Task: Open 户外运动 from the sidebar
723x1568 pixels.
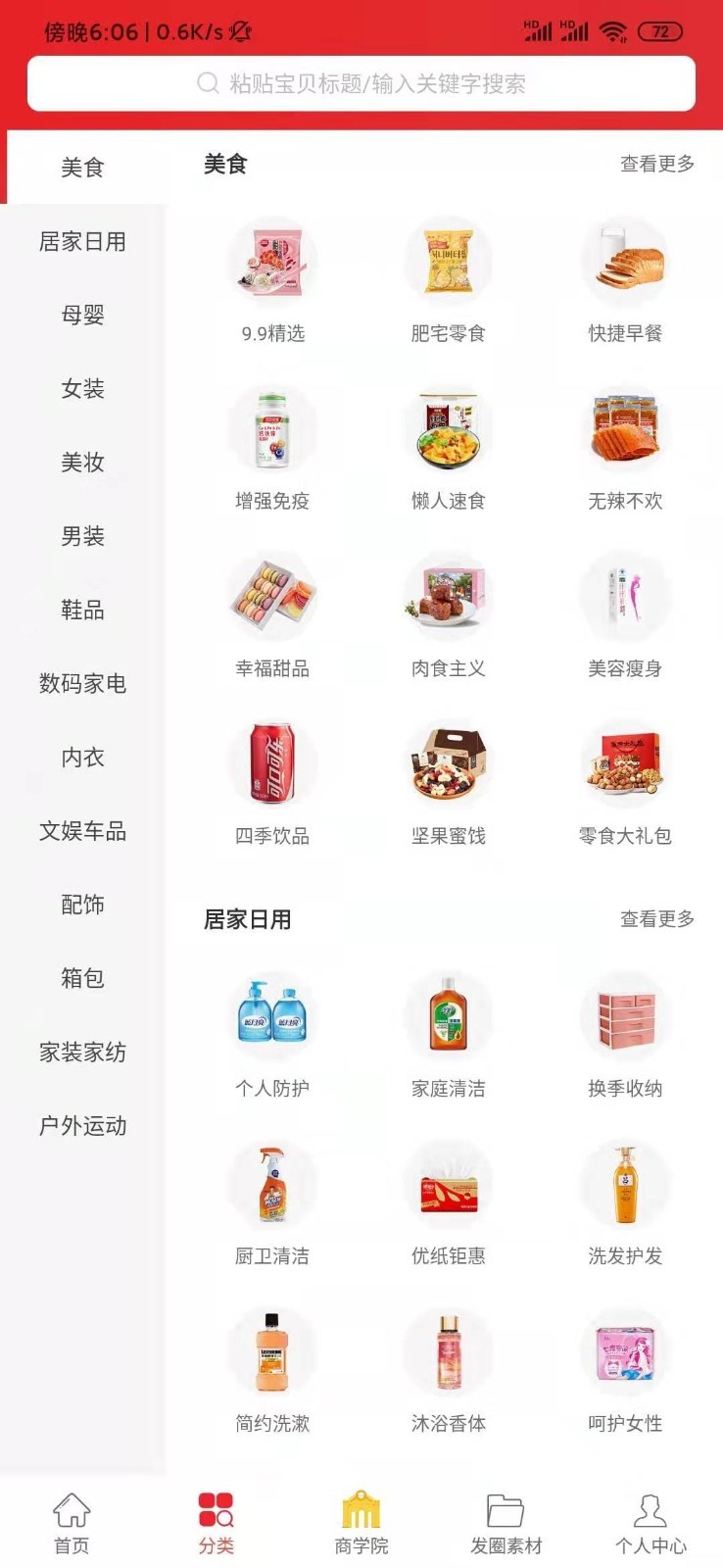Action: (82, 1127)
